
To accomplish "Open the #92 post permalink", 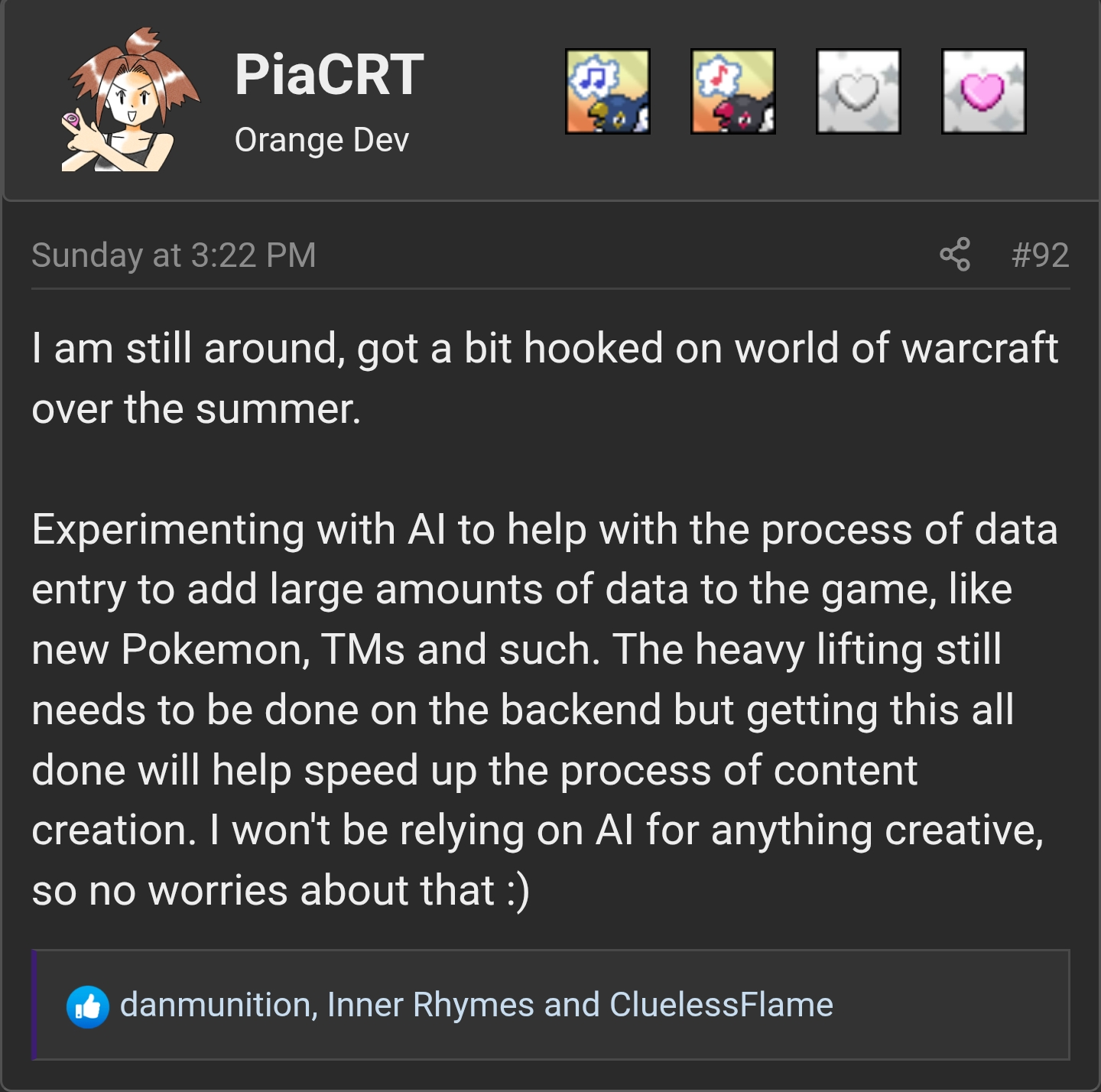I will [1040, 255].
